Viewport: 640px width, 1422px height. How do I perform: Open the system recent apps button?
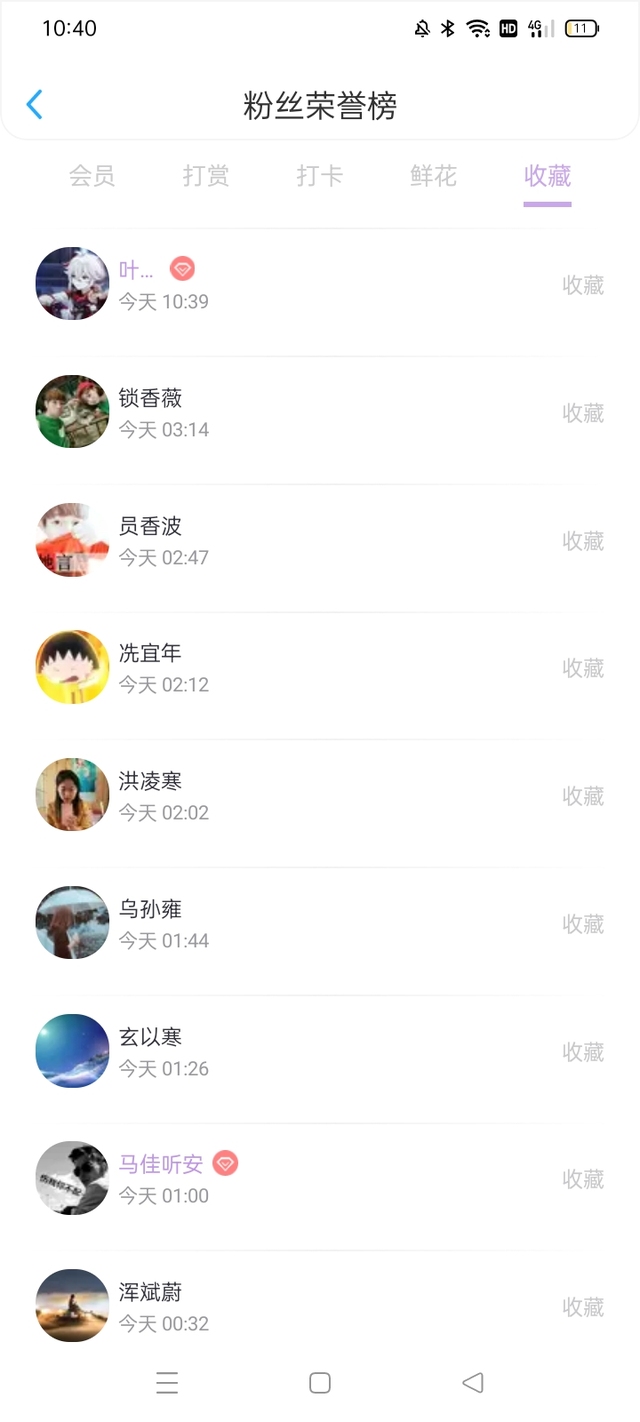tap(167, 1383)
